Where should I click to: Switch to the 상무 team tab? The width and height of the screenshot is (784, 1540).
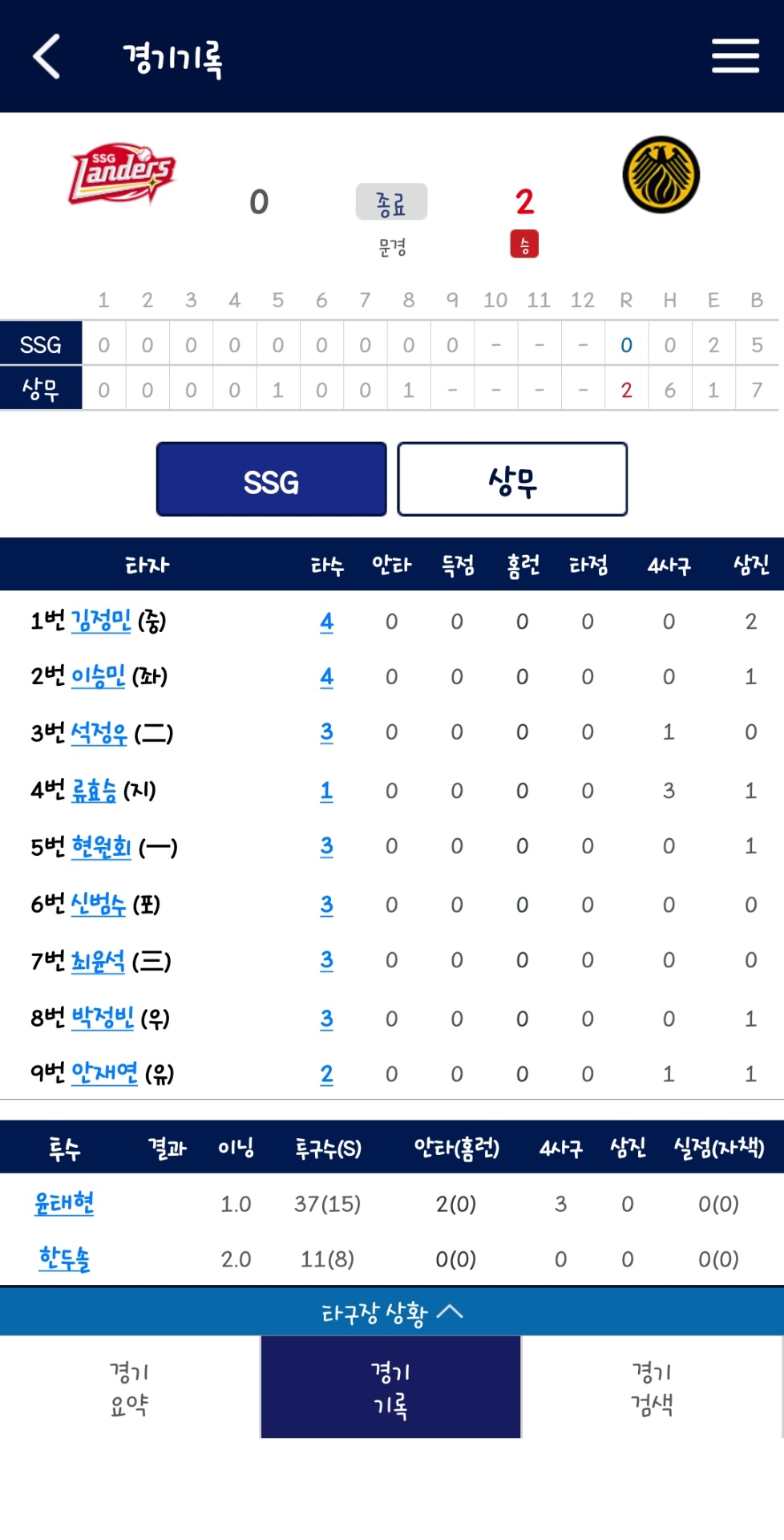tap(512, 480)
